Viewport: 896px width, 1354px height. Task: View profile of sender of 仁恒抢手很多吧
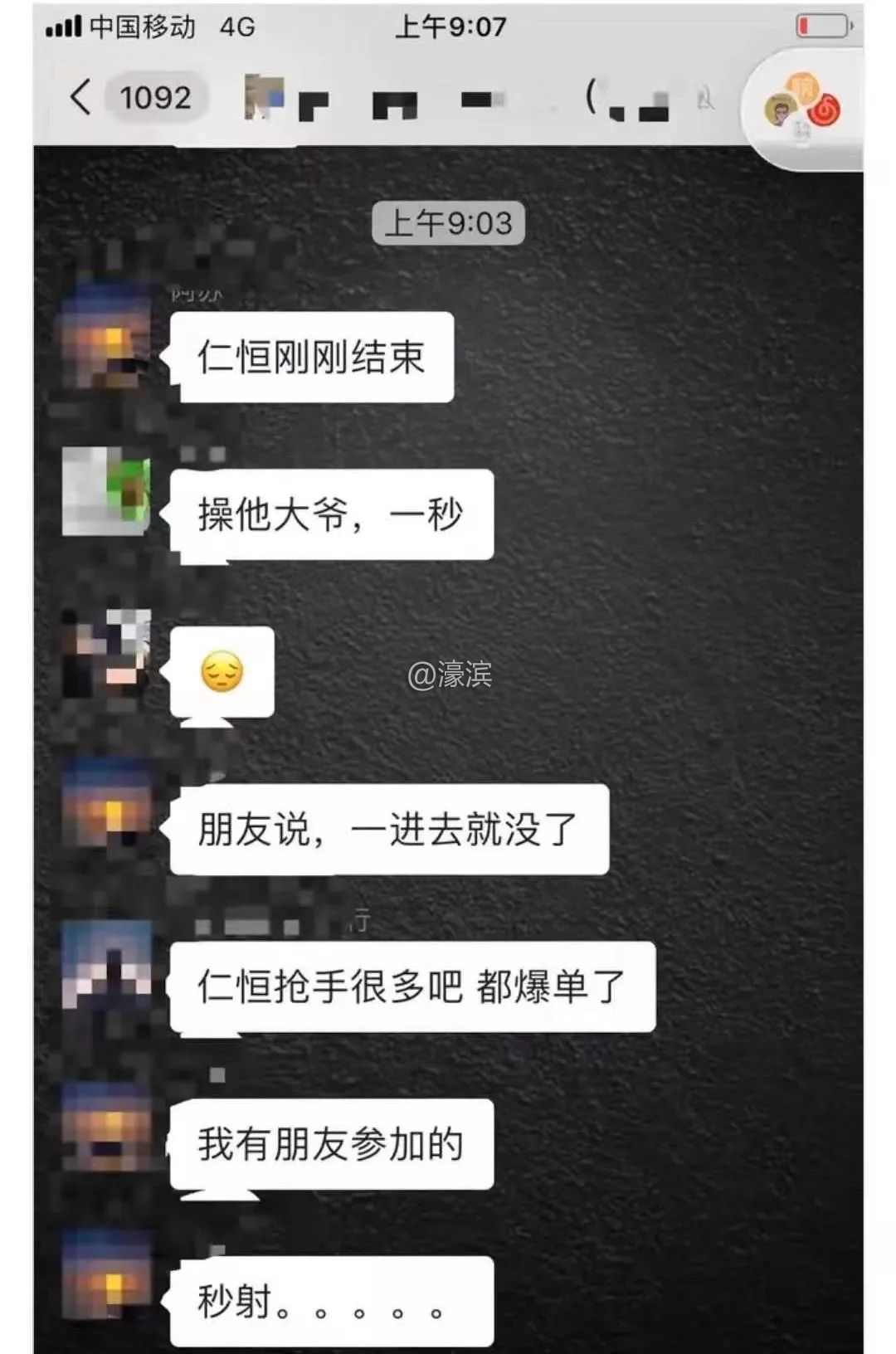click(x=106, y=962)
